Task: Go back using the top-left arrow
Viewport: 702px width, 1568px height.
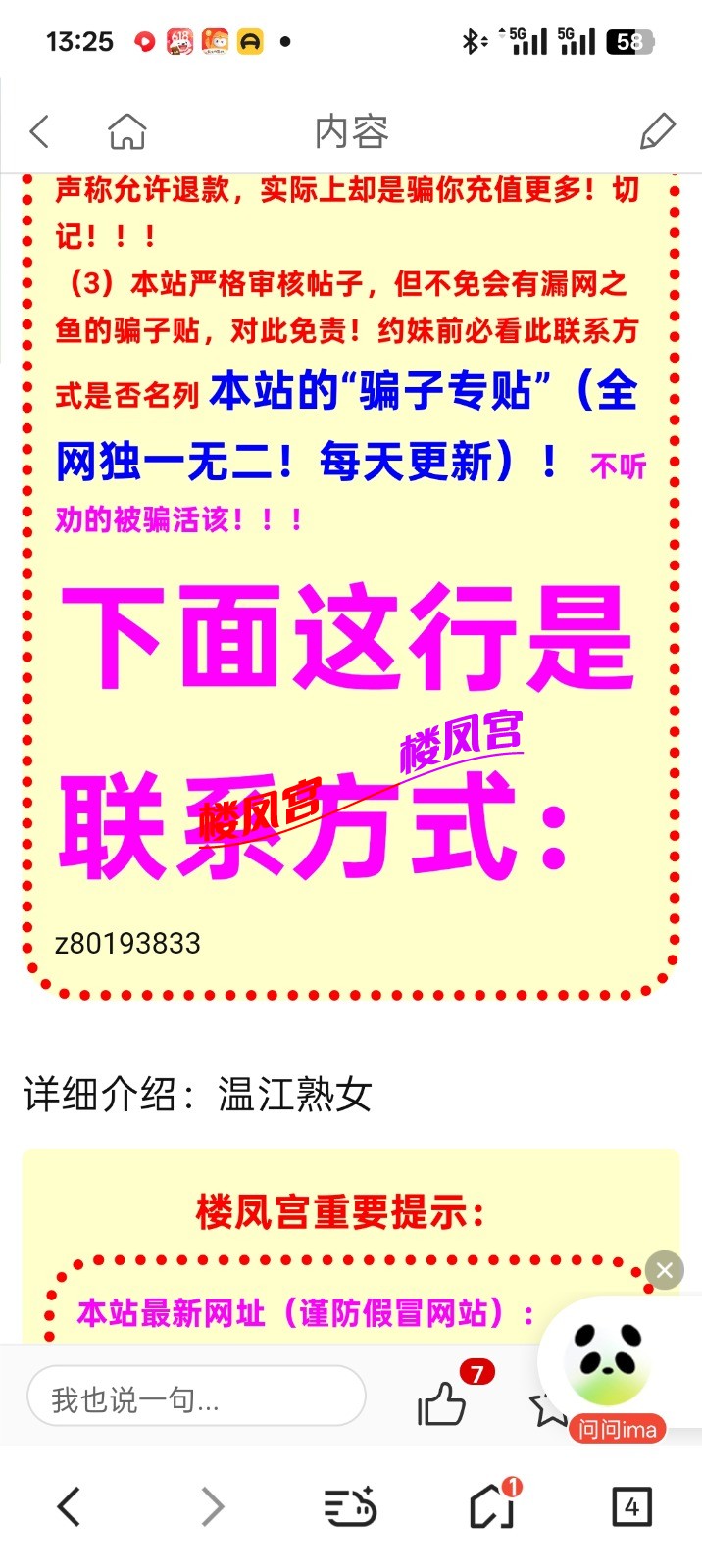Action: [40, 131]
